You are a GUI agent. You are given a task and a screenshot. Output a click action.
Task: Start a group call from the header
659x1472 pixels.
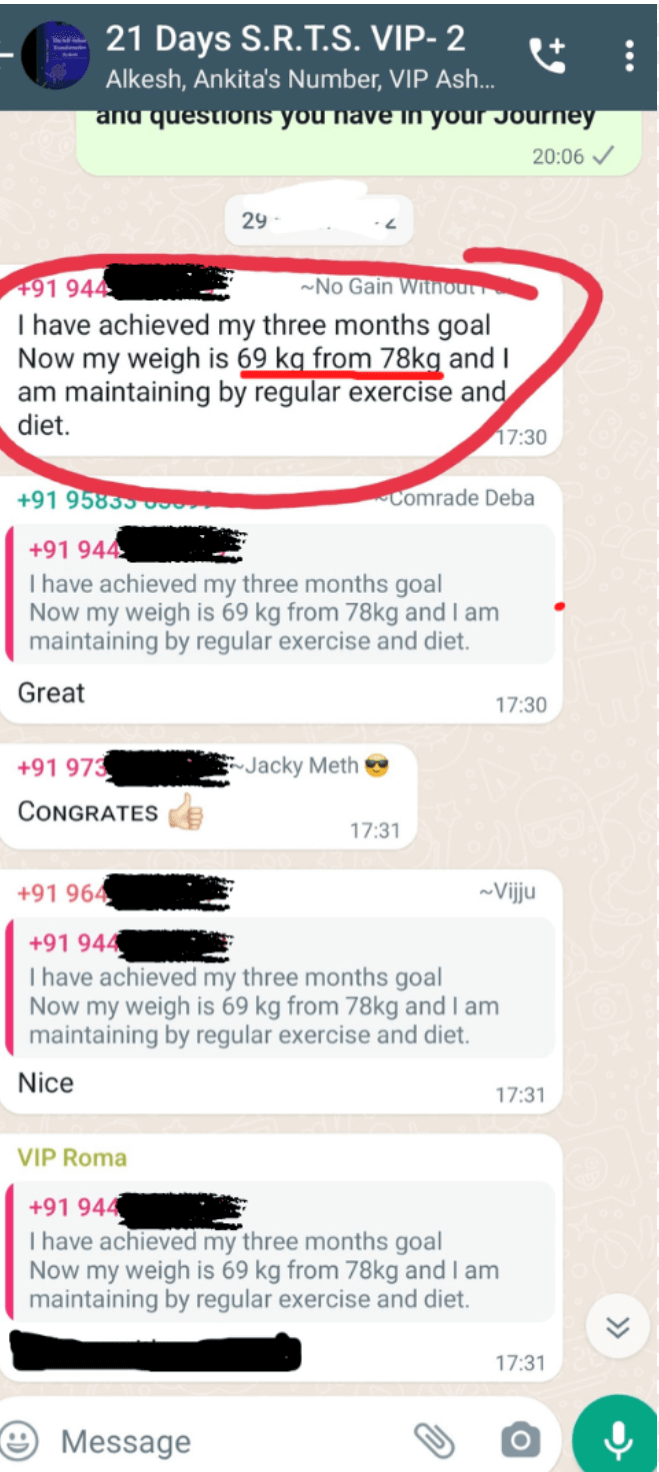pyautogui.click(x=548, y=56)
